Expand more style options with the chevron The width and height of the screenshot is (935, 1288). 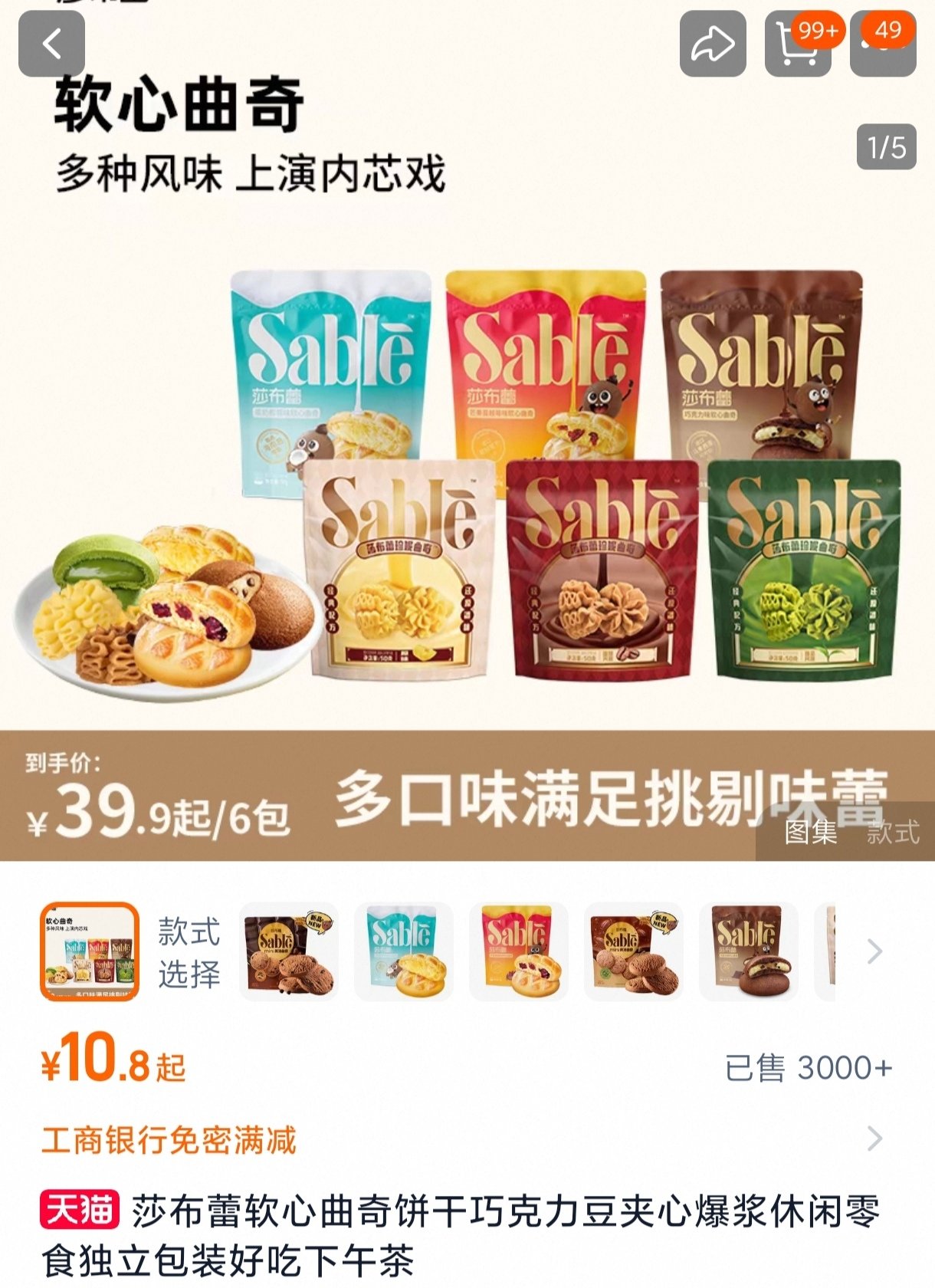(x=874, y=951)
